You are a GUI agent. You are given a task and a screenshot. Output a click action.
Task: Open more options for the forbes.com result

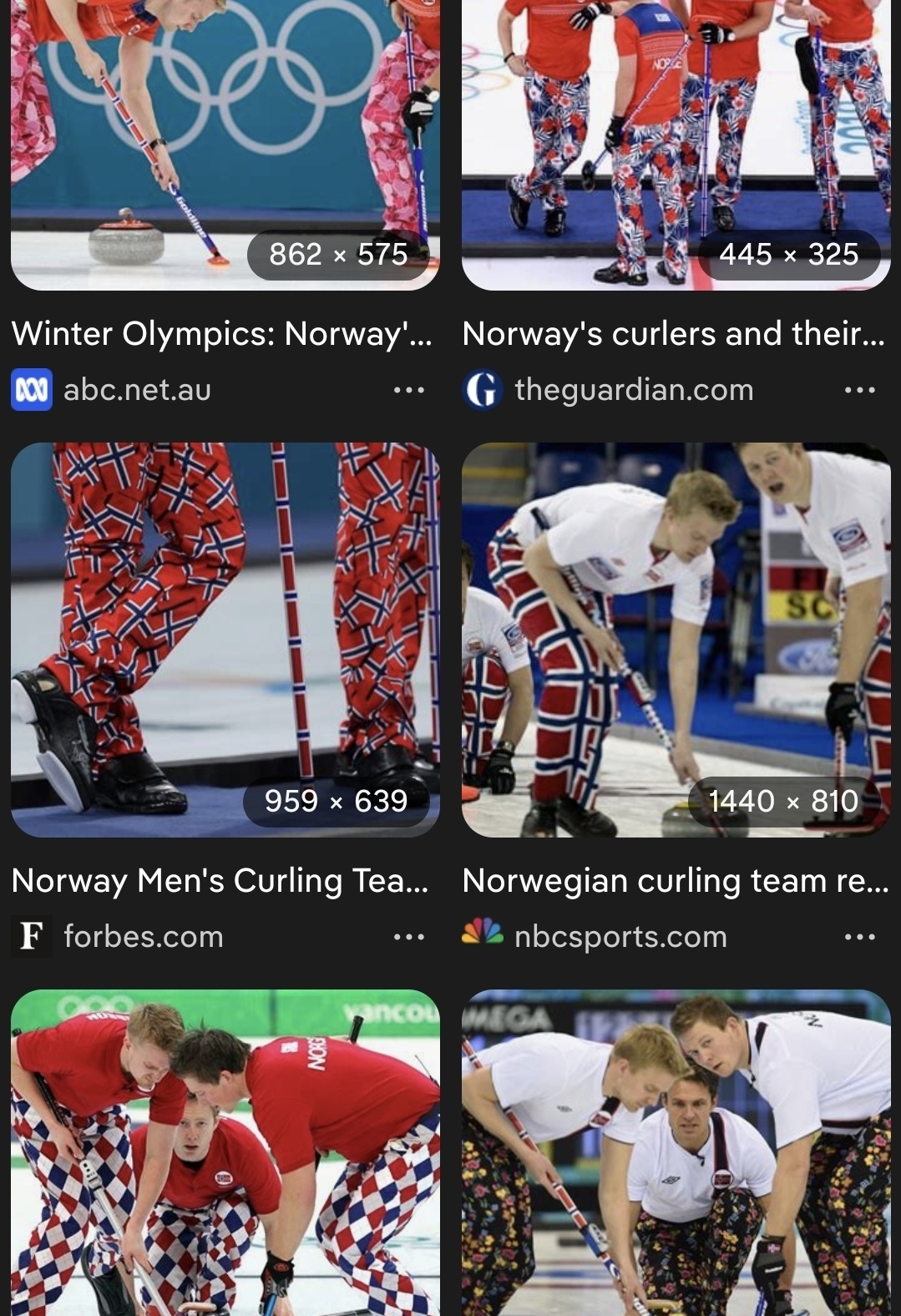pos(409,937)
